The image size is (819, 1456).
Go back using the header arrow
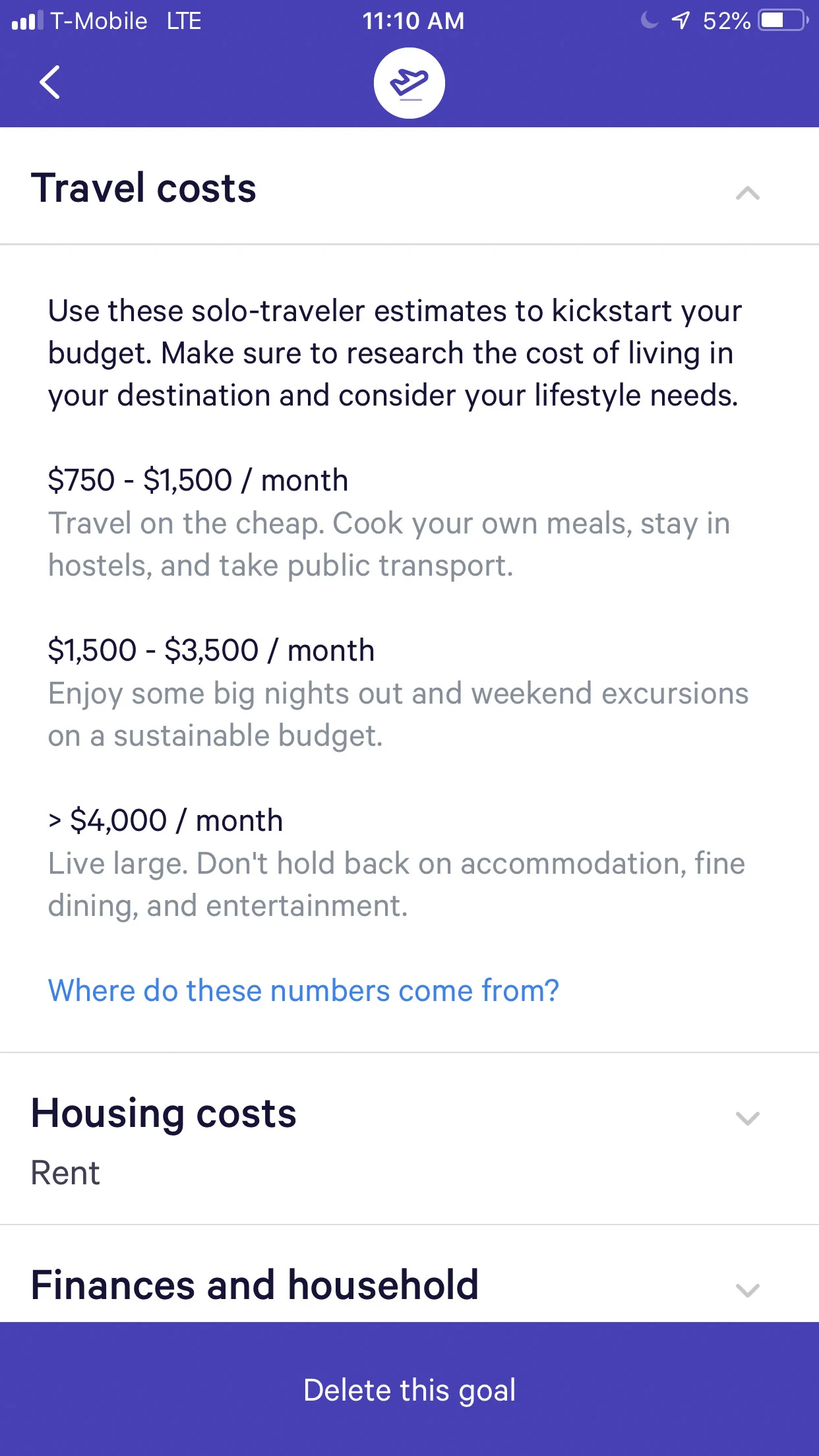[x=50, y=82]
